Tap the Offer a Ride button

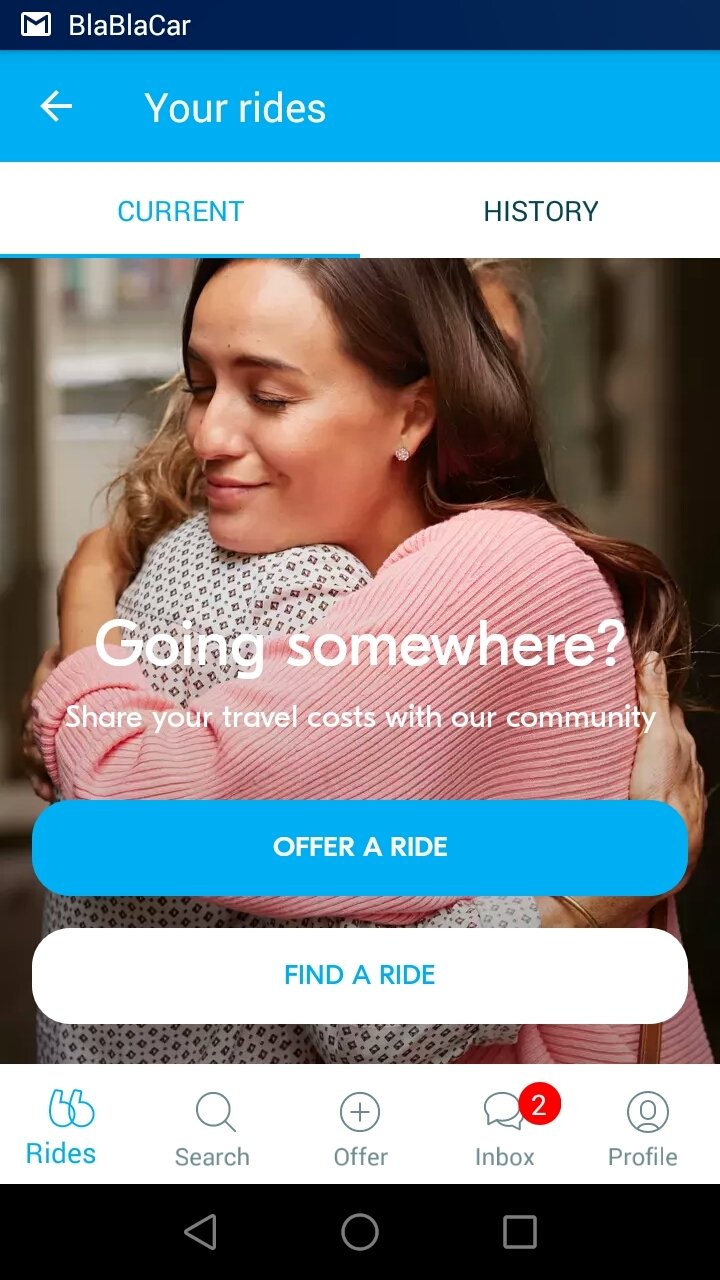click(x=360, y=847)
